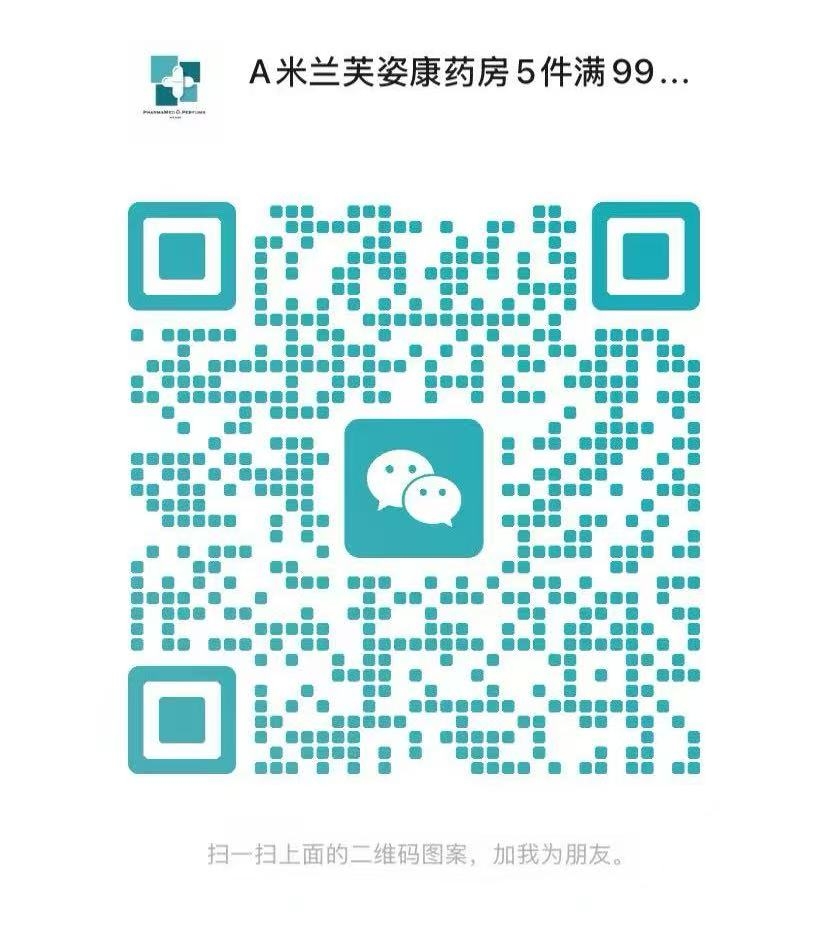This screenshot has width=828, height=925.
Task: Tap the letter A at the title start
Action: tap(260, 70)
